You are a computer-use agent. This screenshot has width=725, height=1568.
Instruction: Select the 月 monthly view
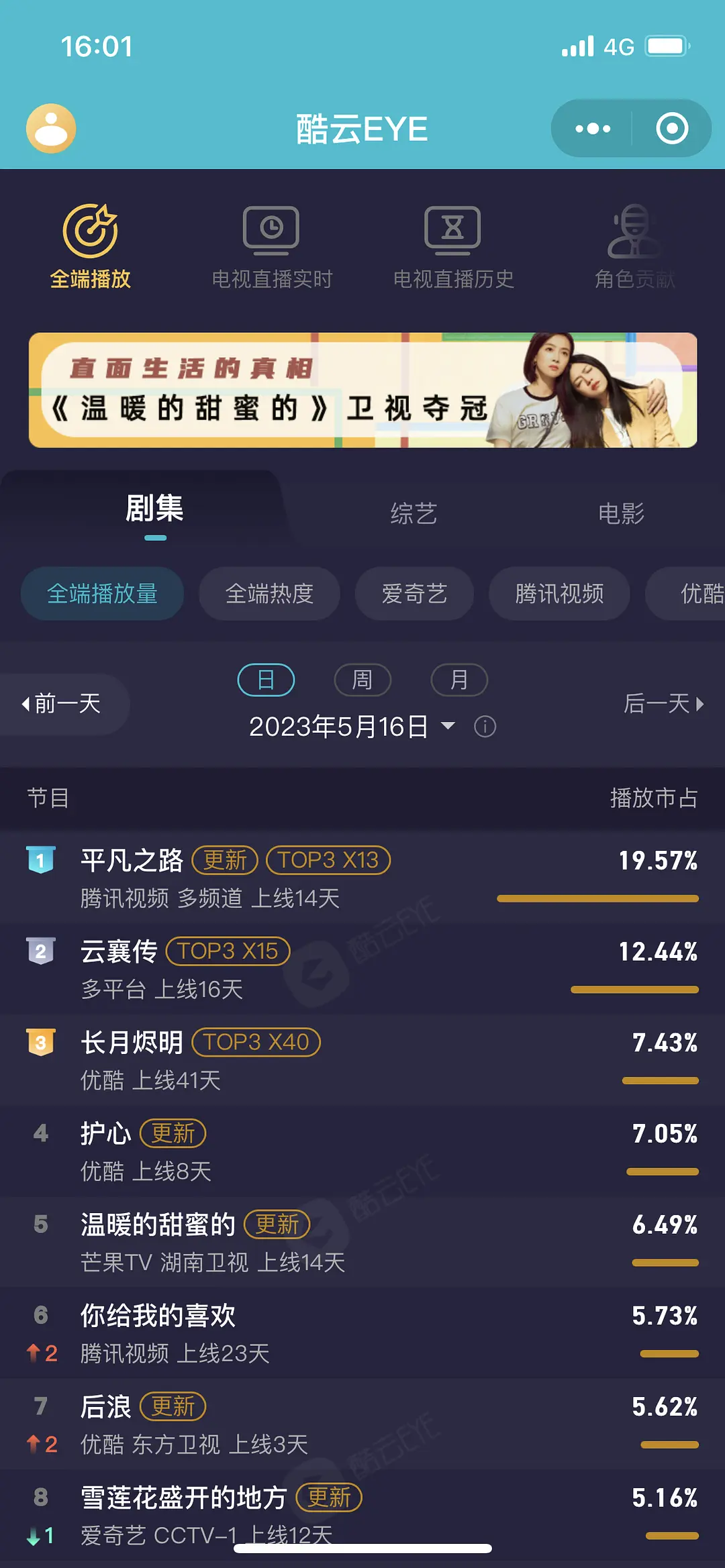coord(458,680)
